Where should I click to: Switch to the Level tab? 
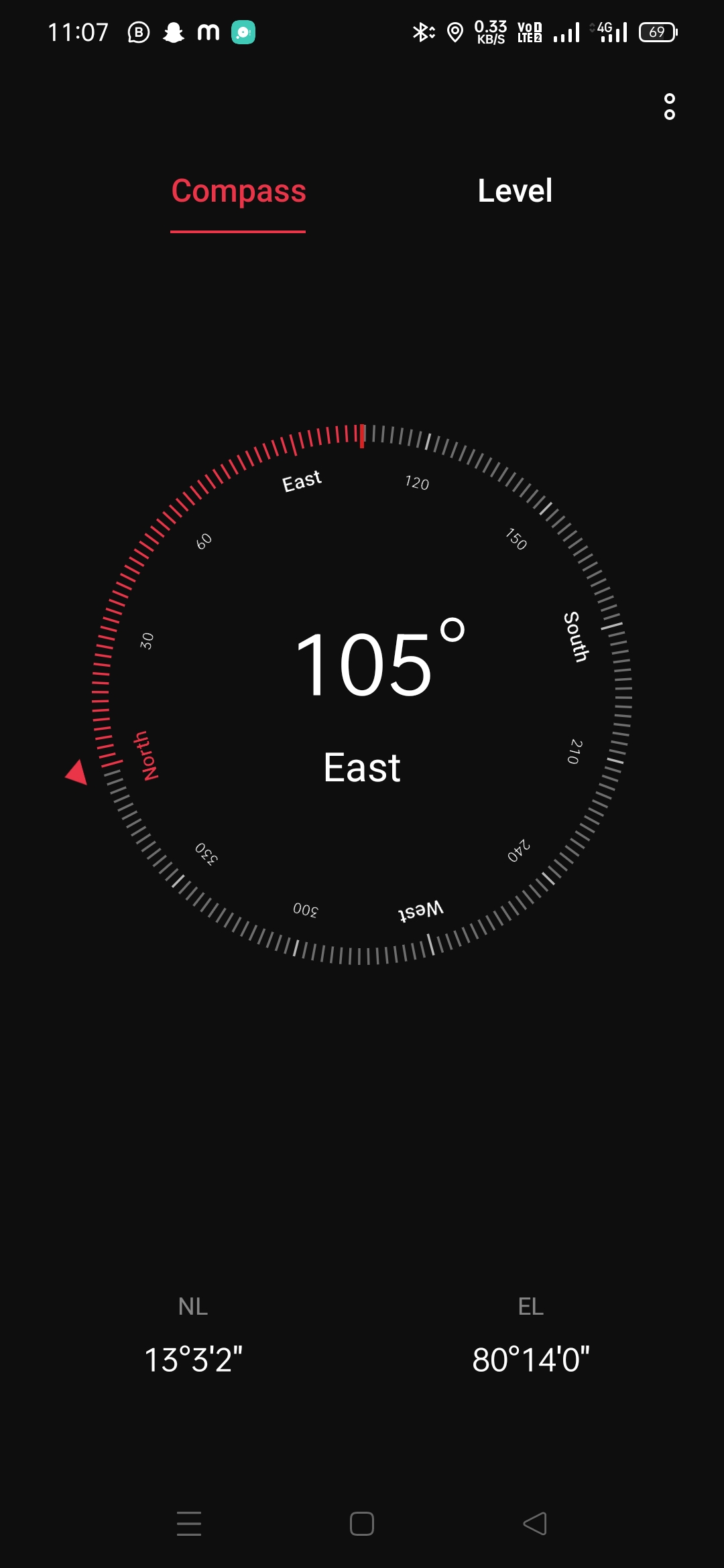pos(515,191)
